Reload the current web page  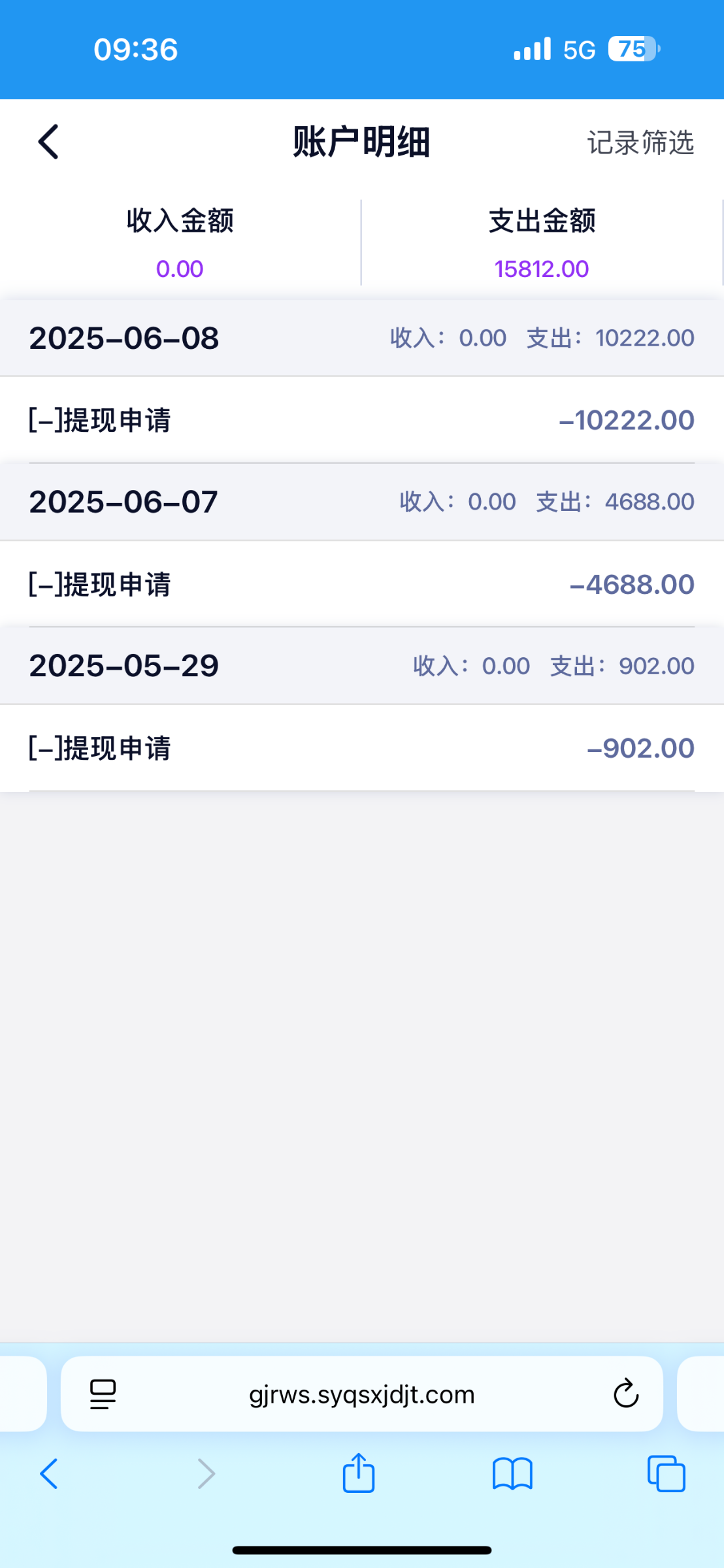(625, 1394)
